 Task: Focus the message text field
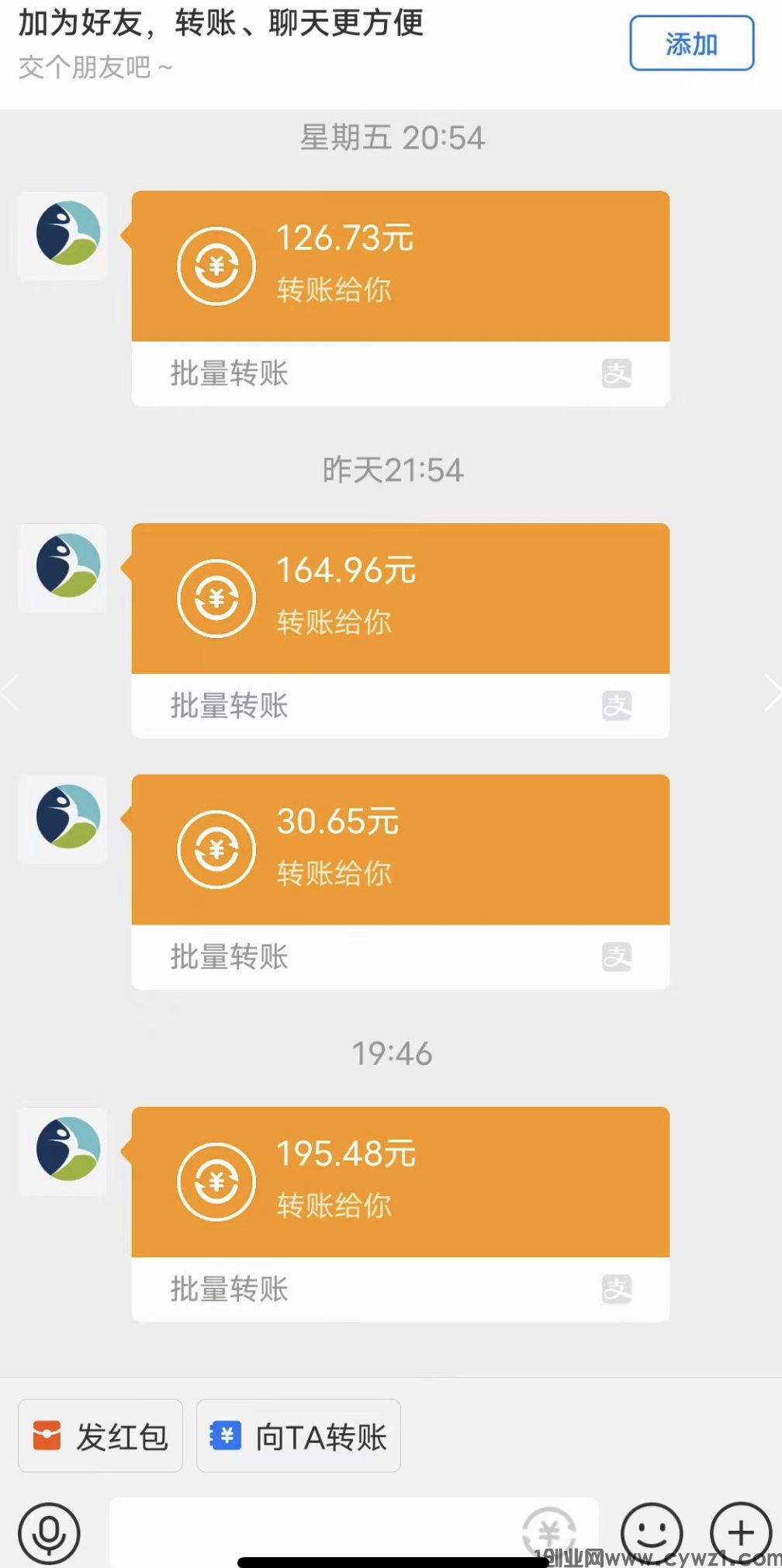click(310, 1531)
